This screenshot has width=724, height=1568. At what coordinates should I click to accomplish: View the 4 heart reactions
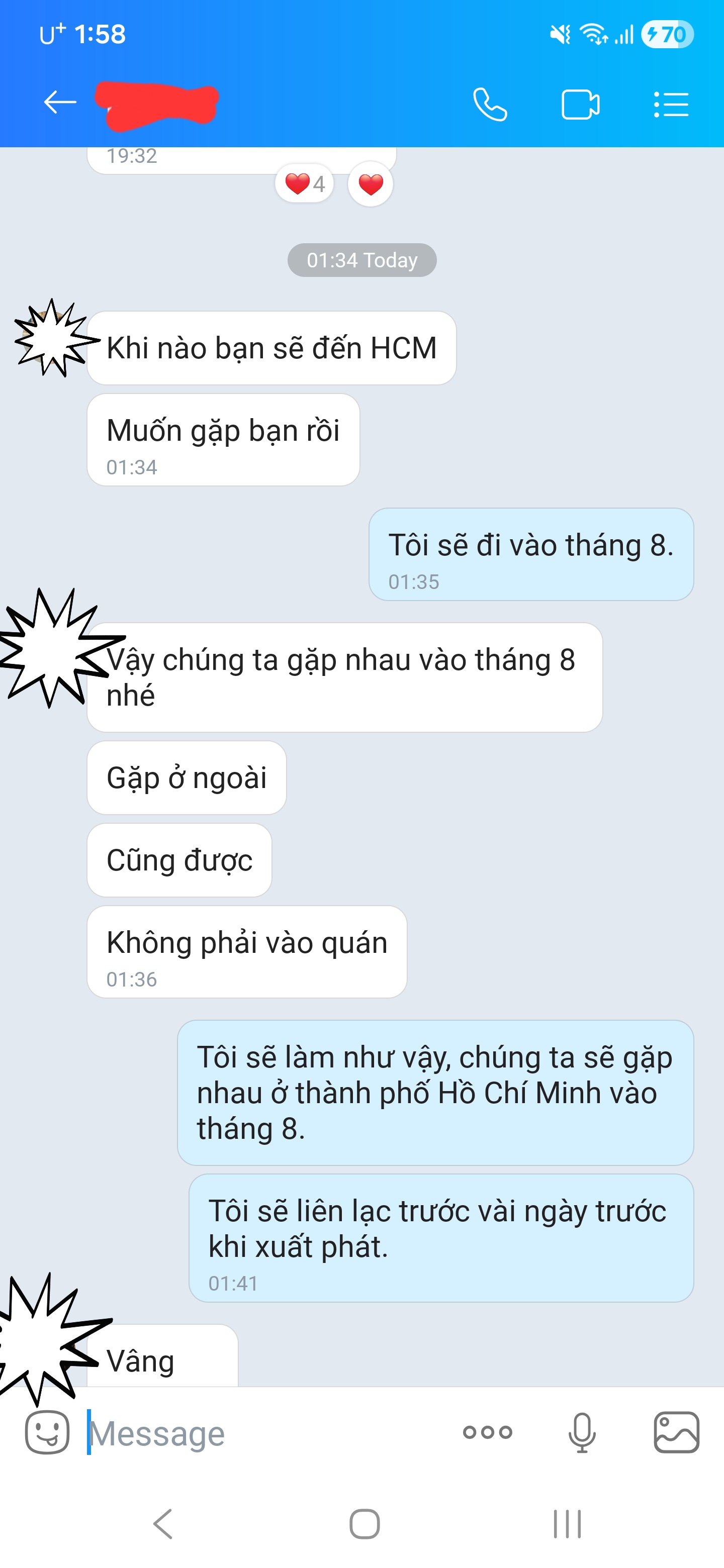(305, 184)
